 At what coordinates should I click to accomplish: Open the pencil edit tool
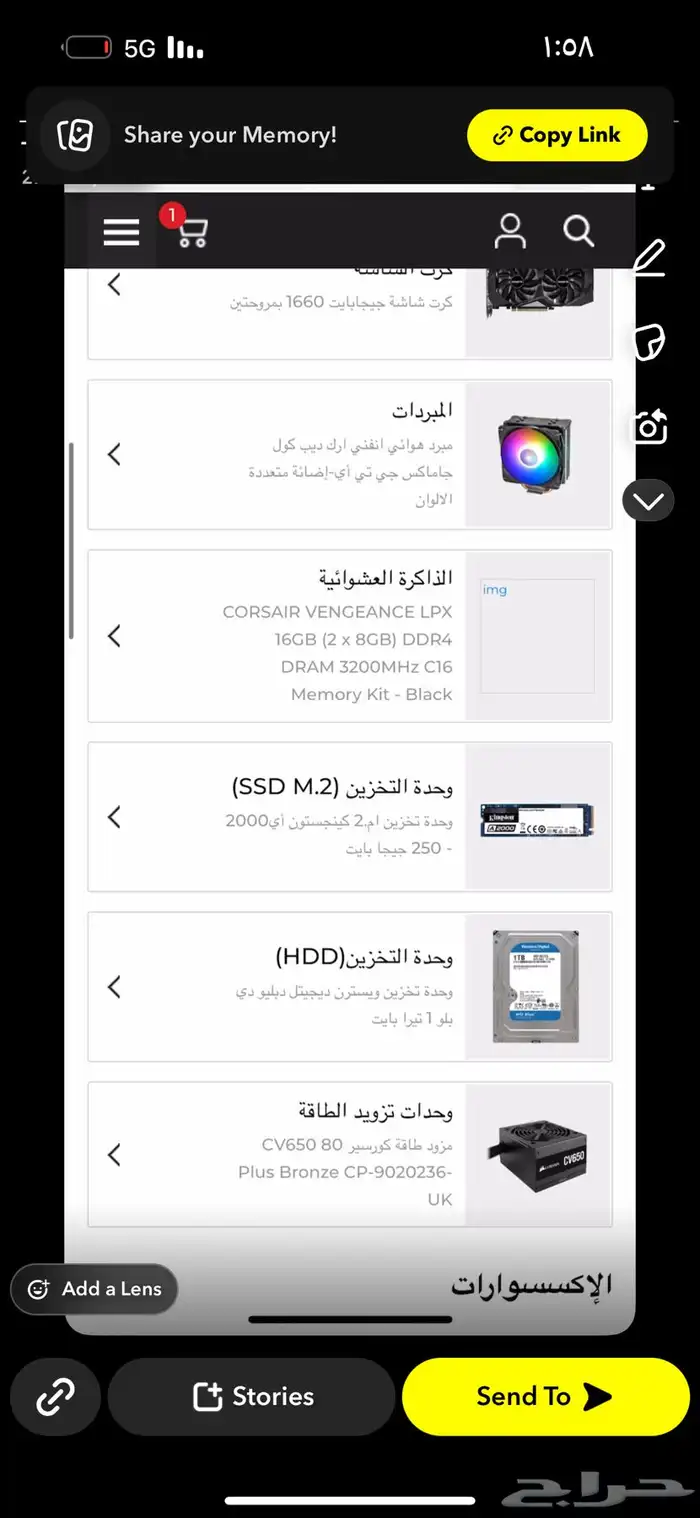coord(649,258)
